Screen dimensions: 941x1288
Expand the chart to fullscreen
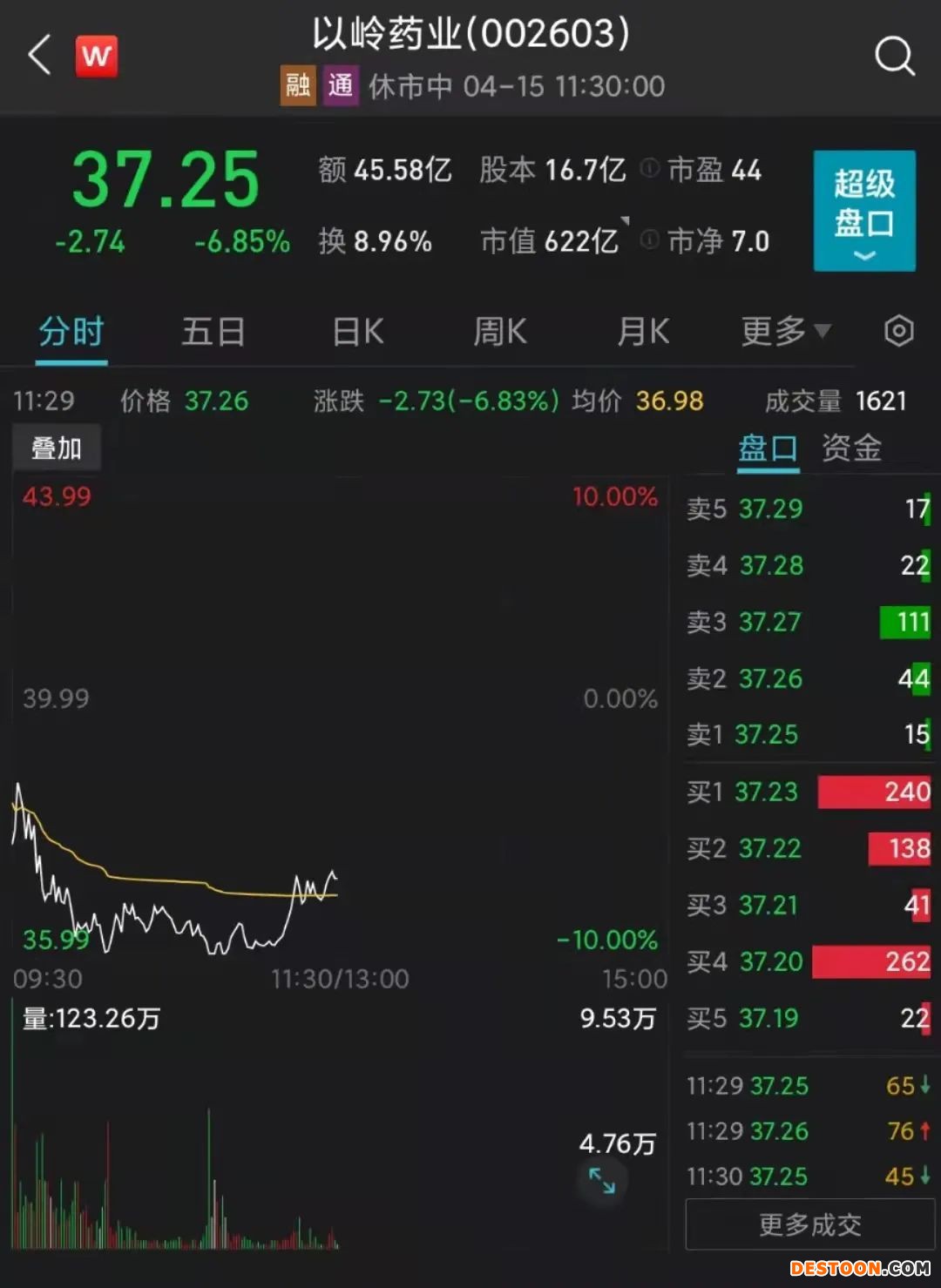coord(601,1180)
